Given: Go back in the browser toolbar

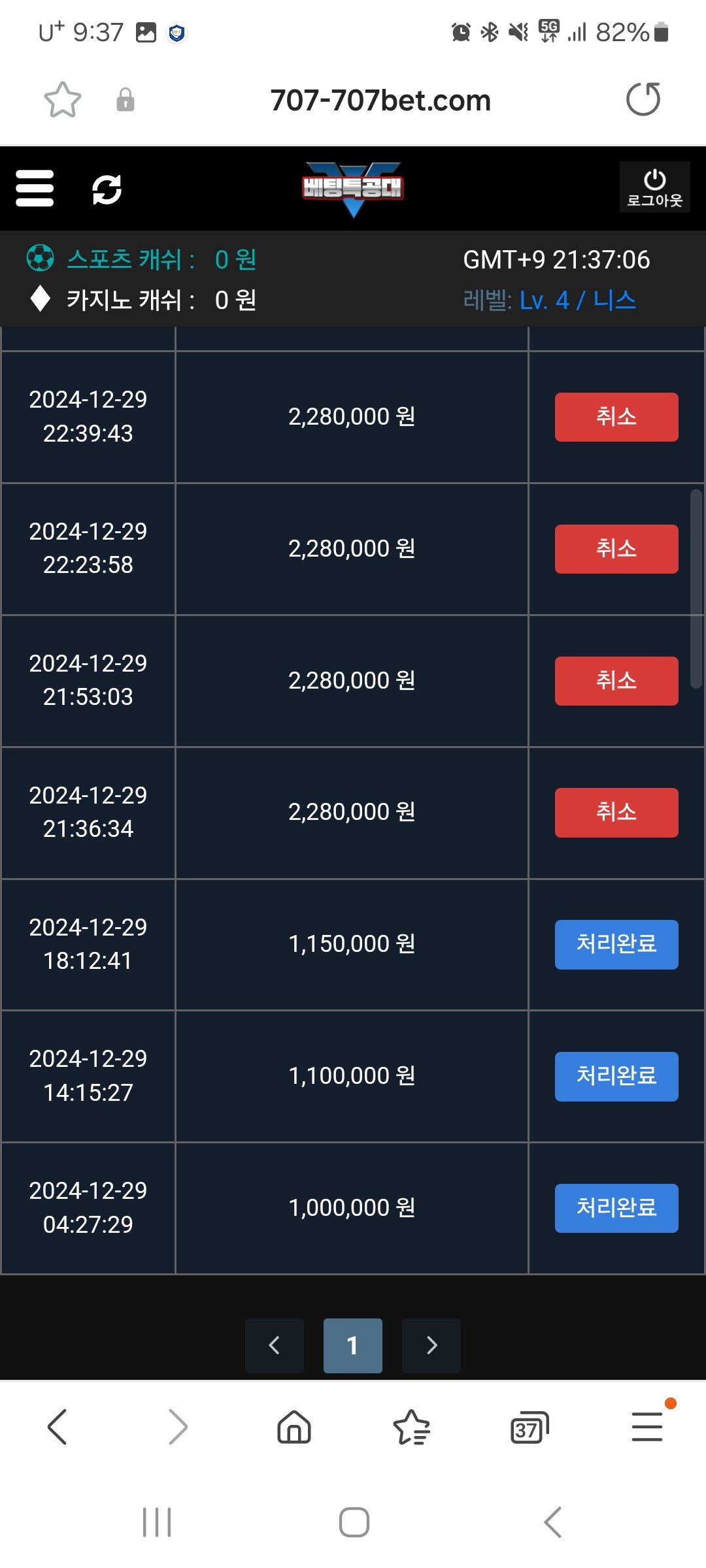Looking at the screenshot, I should click(x=58, y=1426).
